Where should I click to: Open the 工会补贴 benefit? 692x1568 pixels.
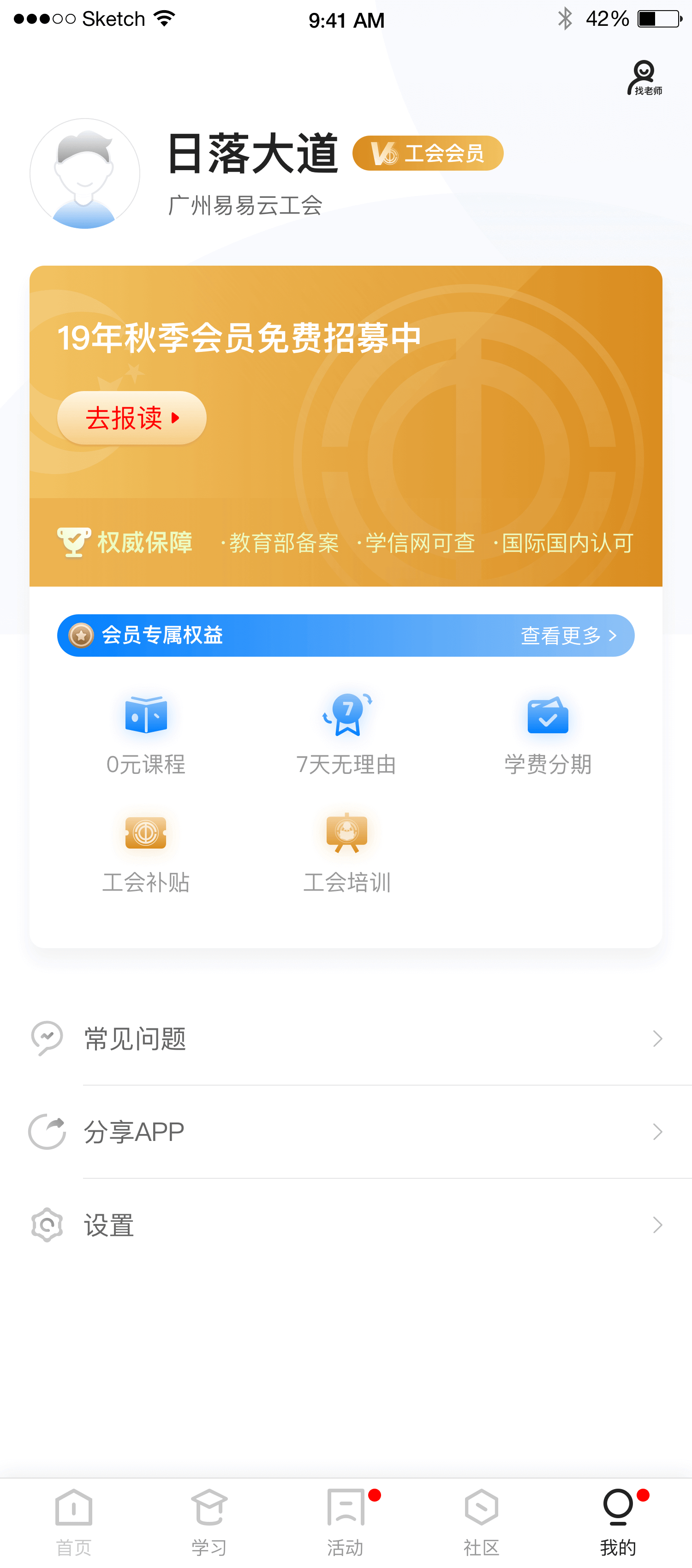pos(146,853)
